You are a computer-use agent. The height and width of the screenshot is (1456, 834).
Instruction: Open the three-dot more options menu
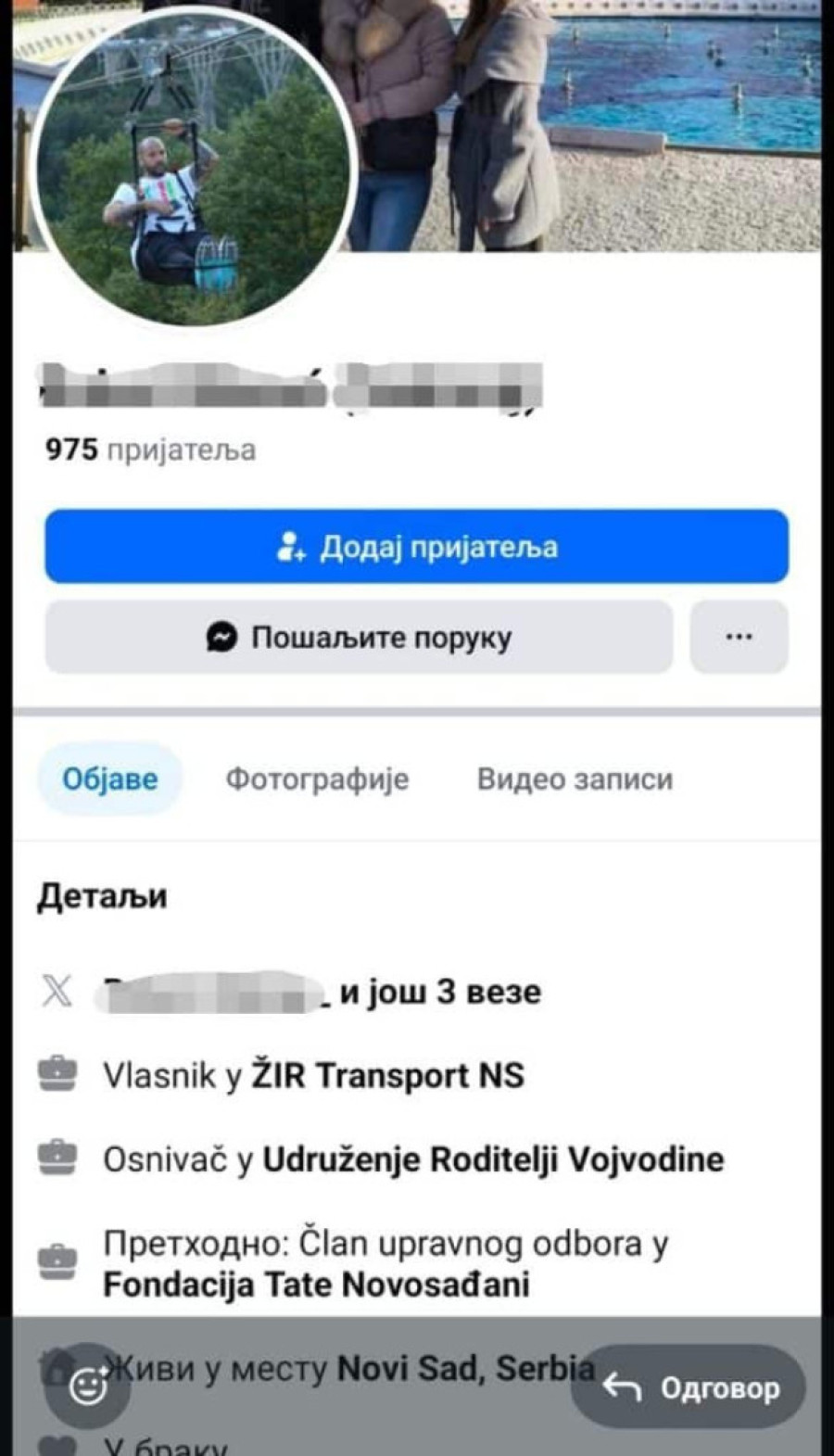[x=738, y=637]
